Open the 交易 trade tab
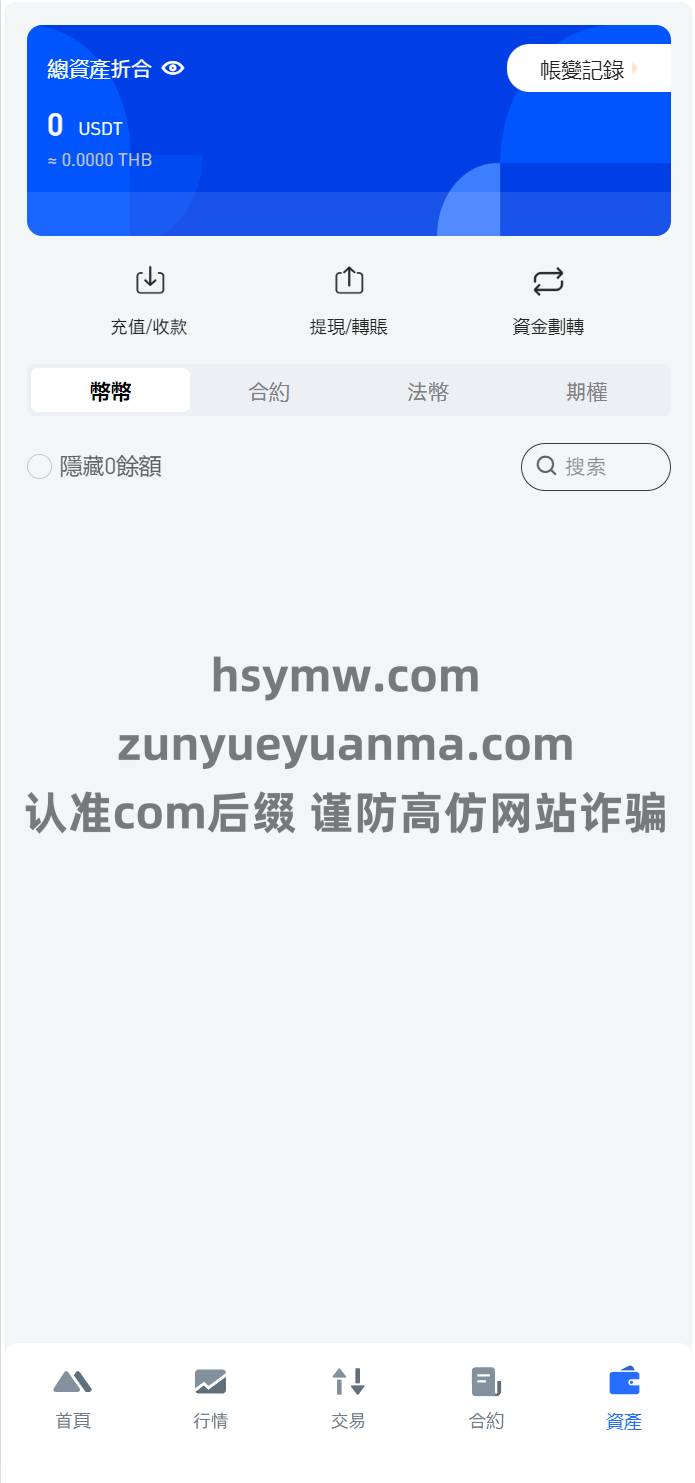Image resolution: width=695 pixels, height=1483 pixels. click(x=348, y=1398)
